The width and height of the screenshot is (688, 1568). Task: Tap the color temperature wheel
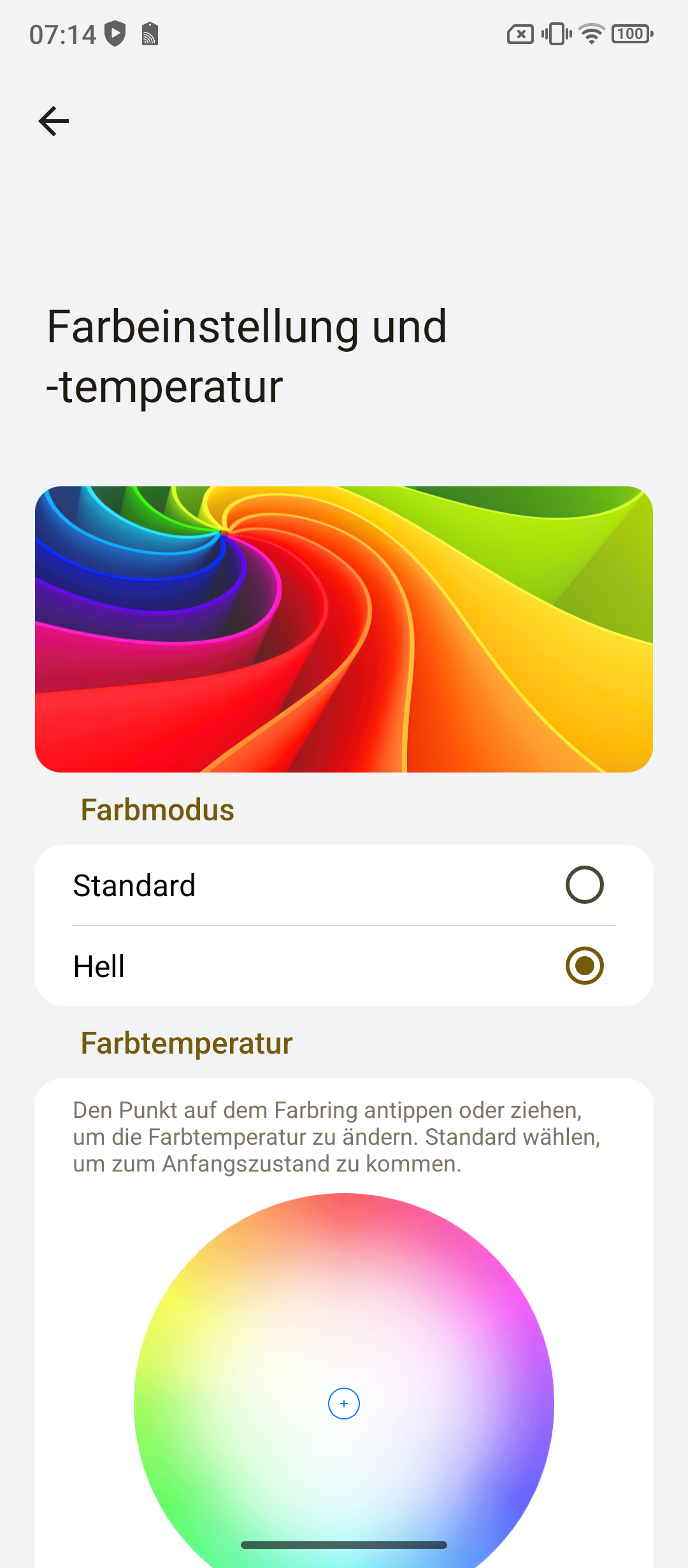344,1381
